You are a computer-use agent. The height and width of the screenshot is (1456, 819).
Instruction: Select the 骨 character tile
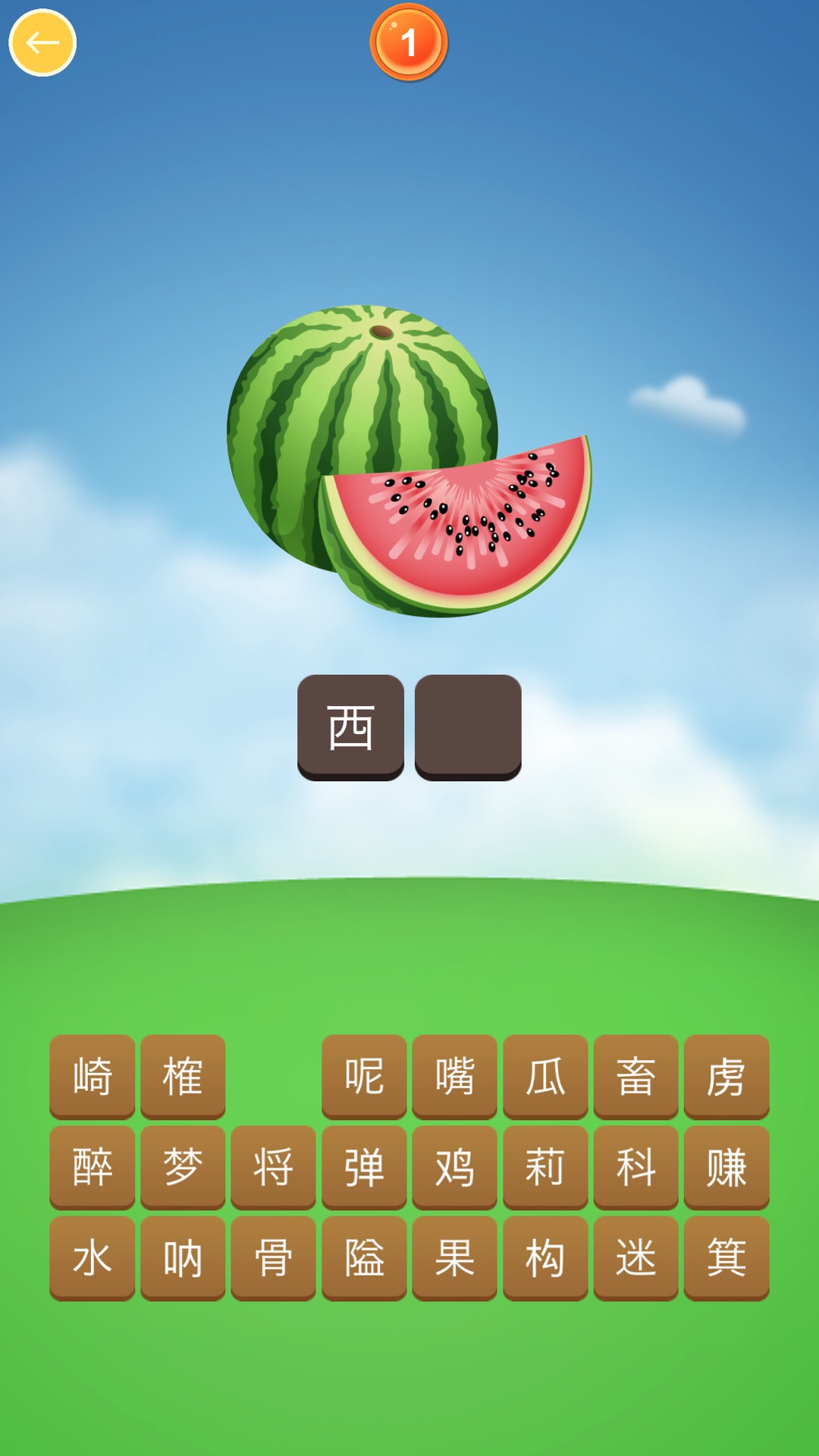click(273, 1259)
